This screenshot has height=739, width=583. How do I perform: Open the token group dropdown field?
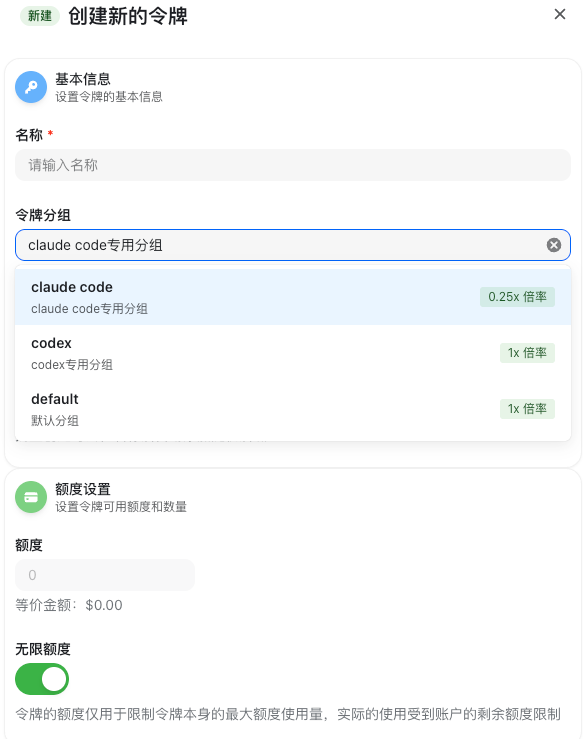pyautogui.click(x=293, y=245)
